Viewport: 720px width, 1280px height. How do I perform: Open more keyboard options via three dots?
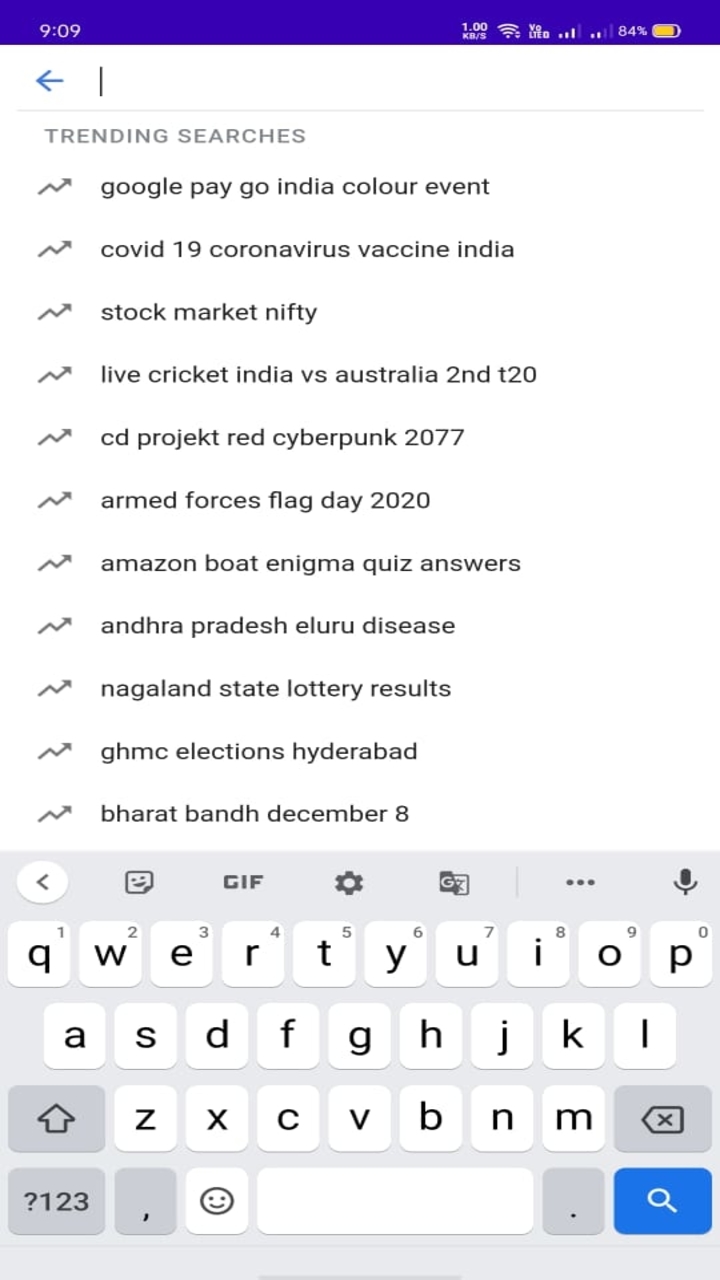point(581,882)
